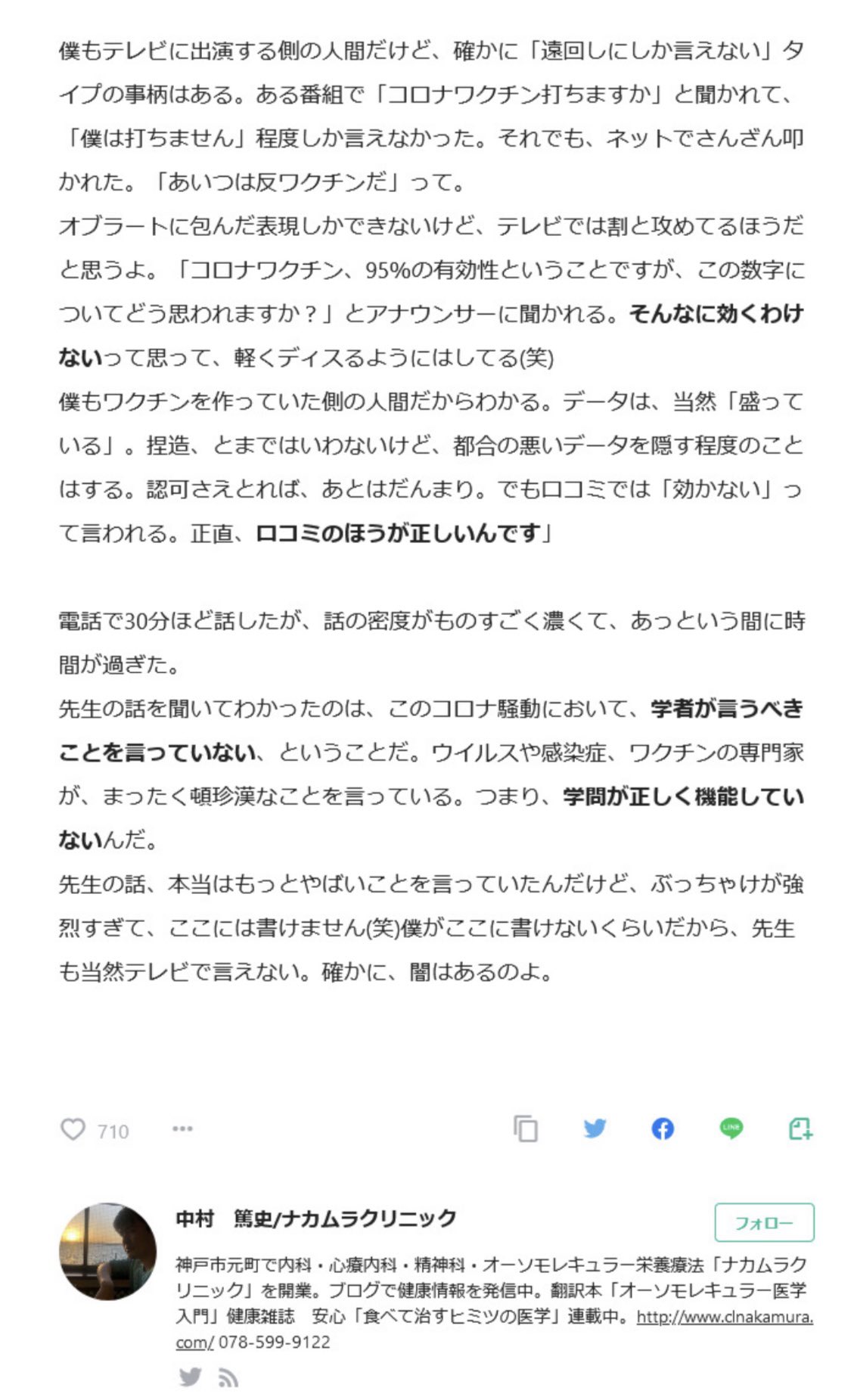
Task: Follow 中村 篤史/ナカムラクリニック
Action: [x=764, y=1222]
